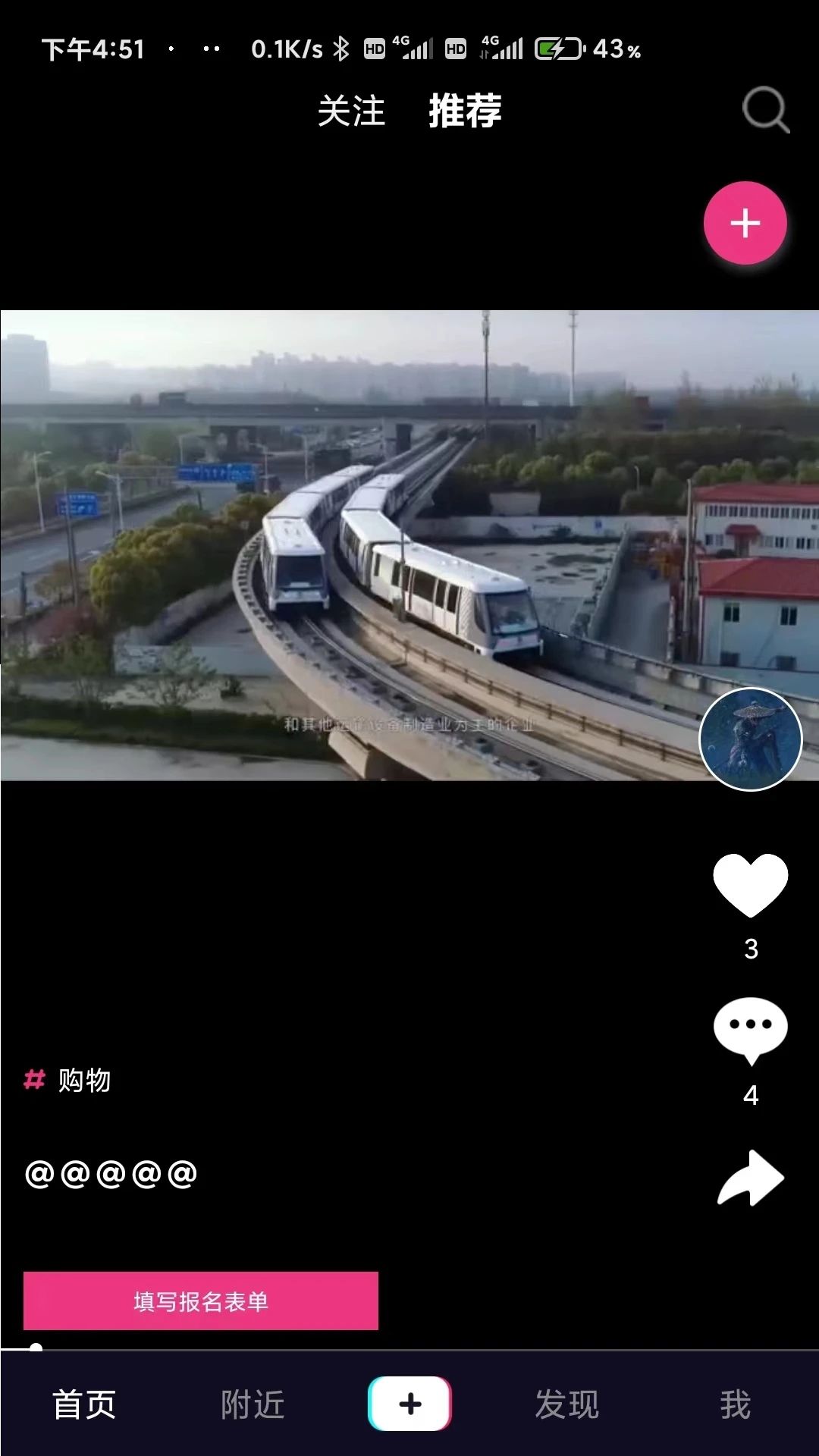Open the 附近 tab
Viewport: 819px width, 1456px height.
[253, 1404]
